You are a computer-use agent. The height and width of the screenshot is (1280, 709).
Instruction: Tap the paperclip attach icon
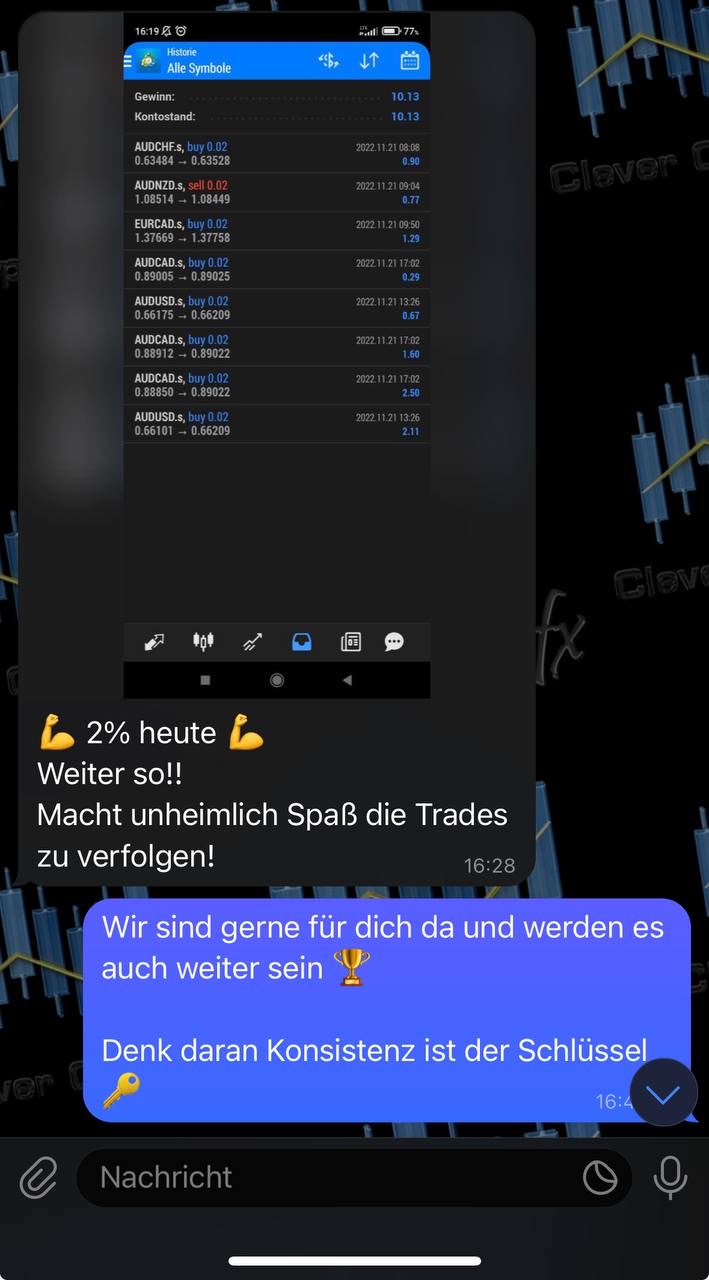tap(38, 1178)
